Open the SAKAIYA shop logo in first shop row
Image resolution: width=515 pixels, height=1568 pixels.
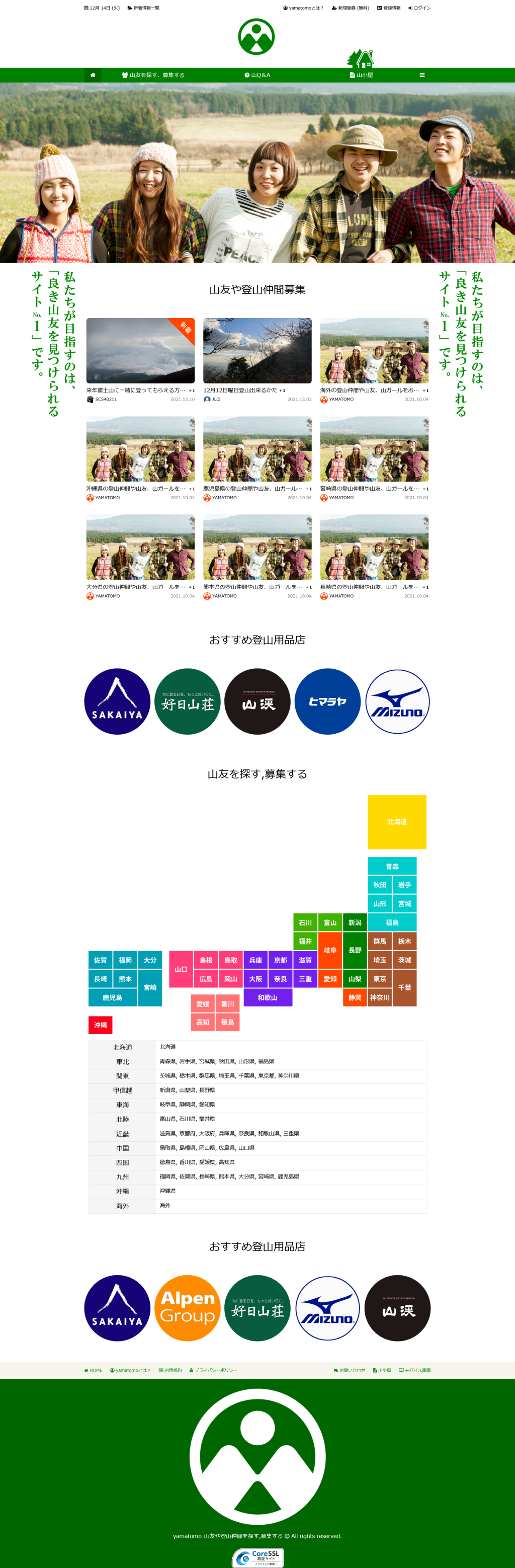117,701
